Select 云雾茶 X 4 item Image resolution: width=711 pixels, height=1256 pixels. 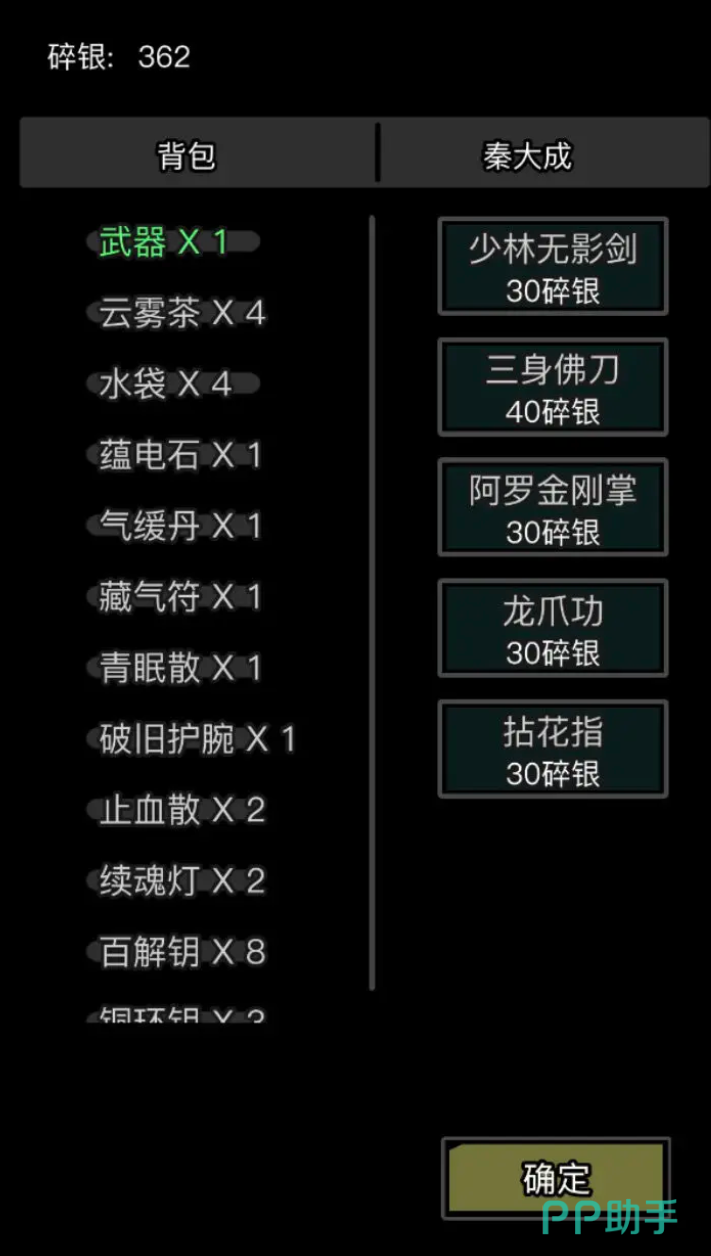click(182, 313)
